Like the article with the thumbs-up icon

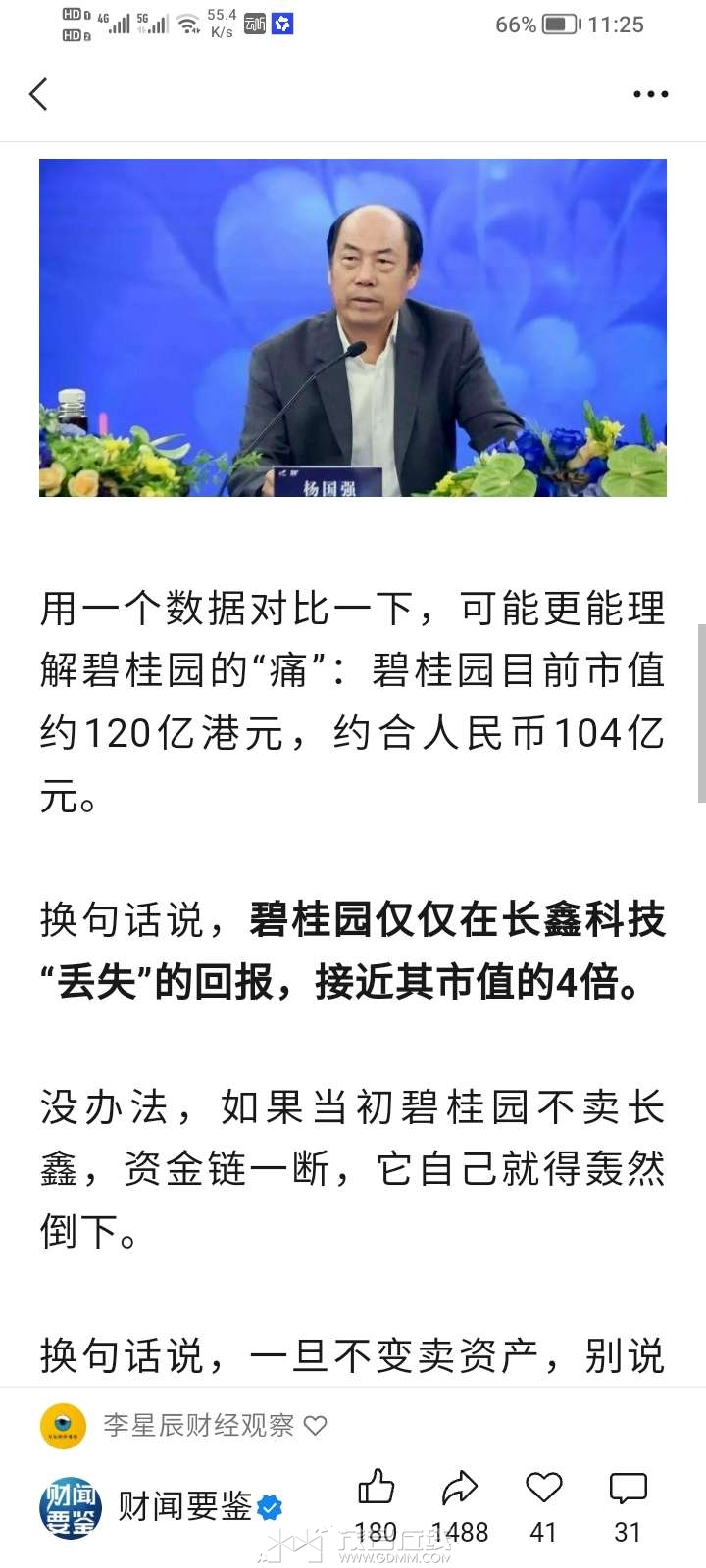(375, 1489)
